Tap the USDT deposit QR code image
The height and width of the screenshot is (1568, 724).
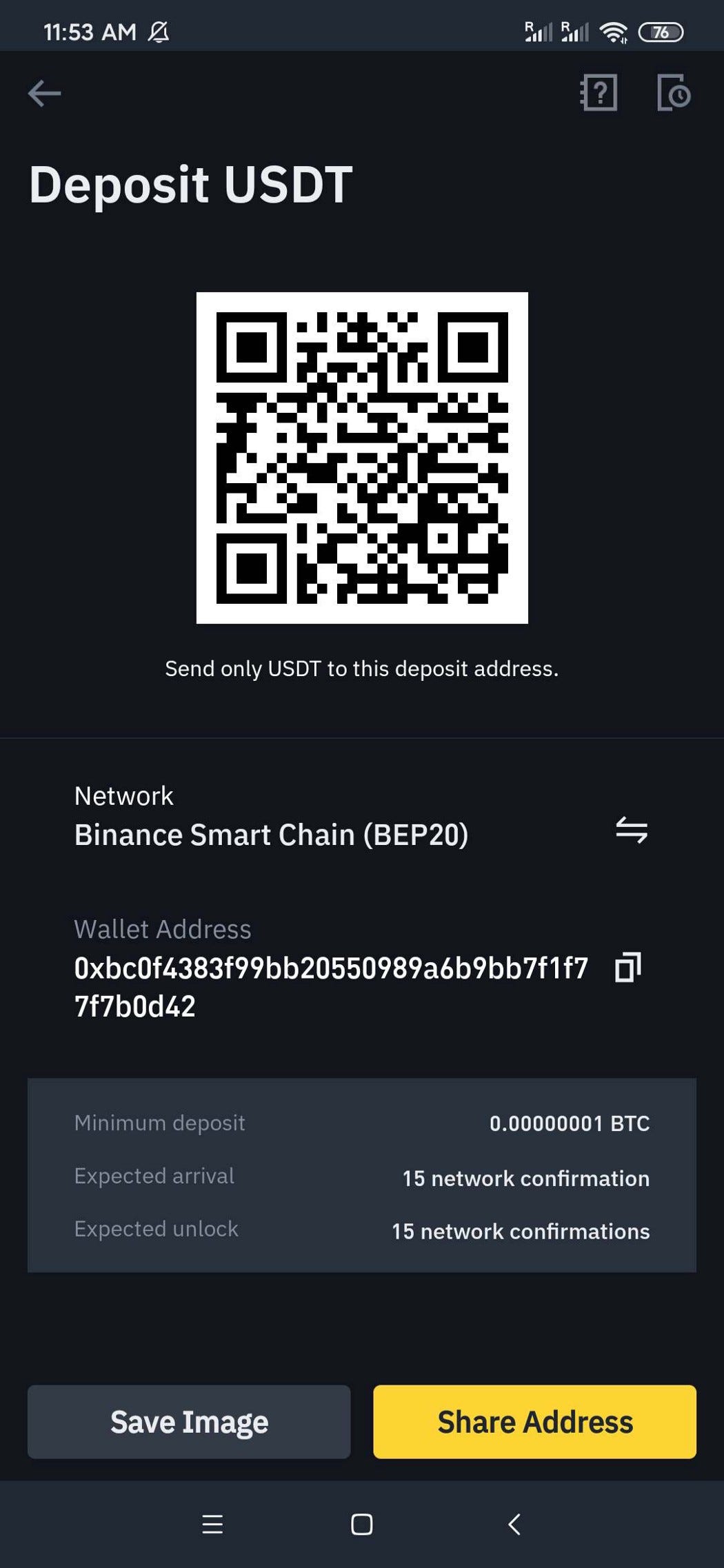pyautogui.click(x=361, y=458)
